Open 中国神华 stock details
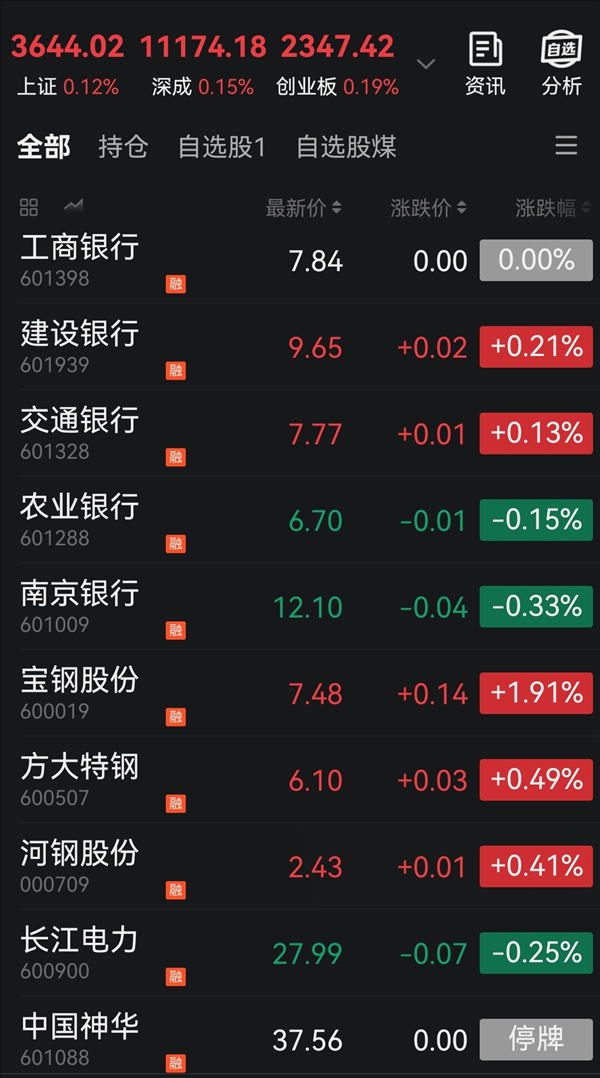 coord(300,1037)
